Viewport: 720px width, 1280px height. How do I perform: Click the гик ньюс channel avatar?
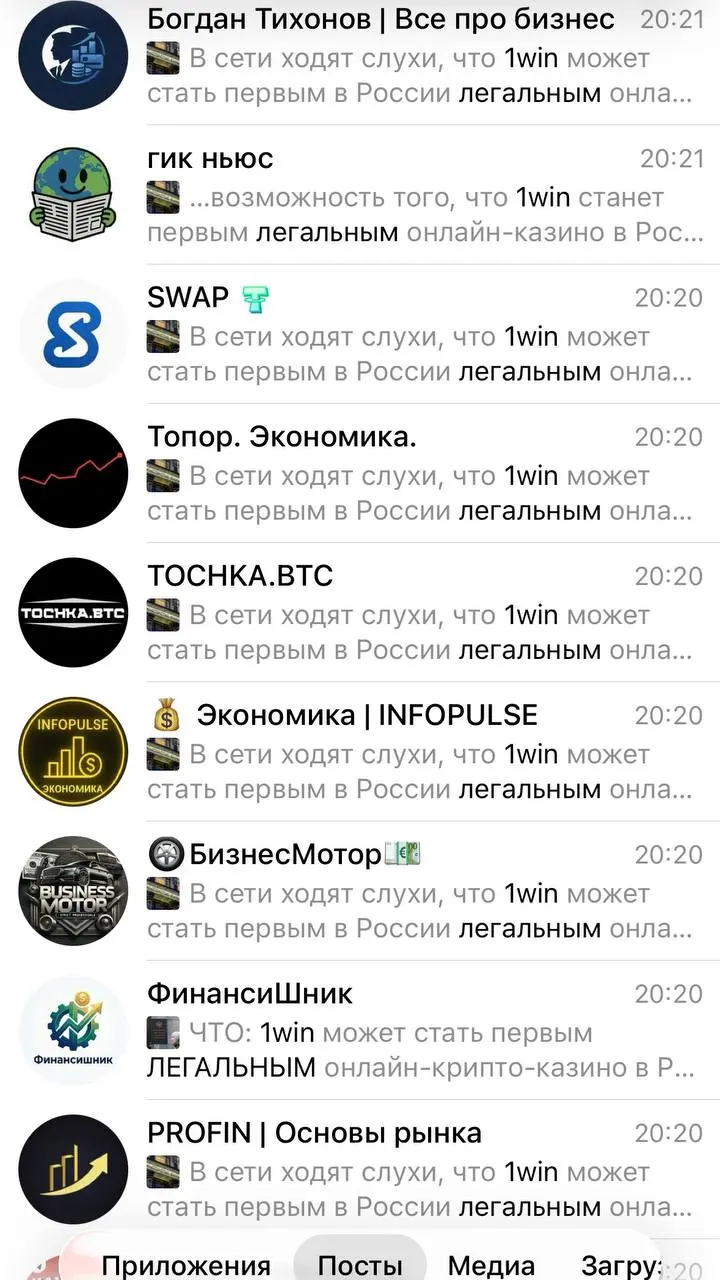coord(72,195)
